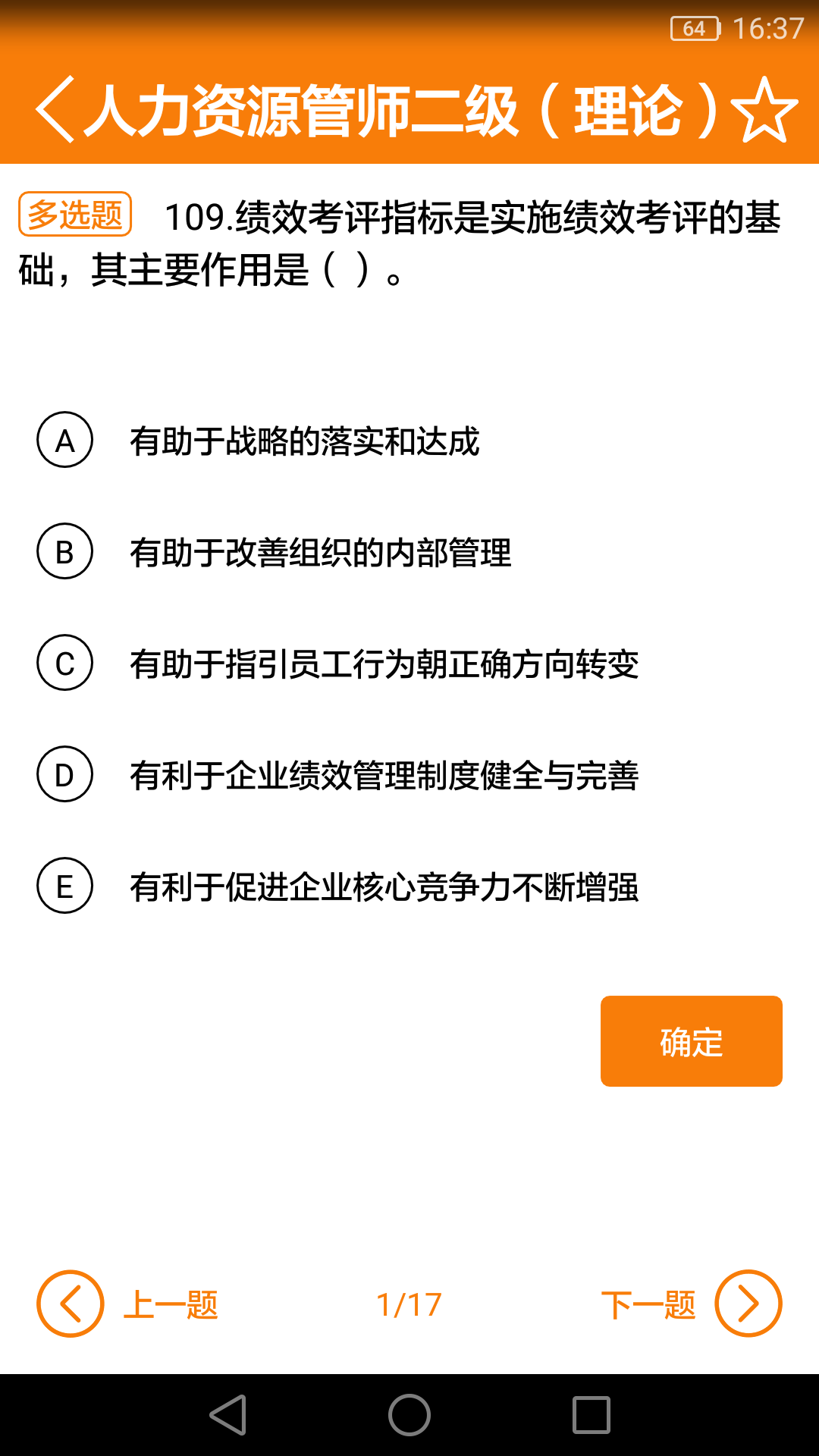Tap the star to favorite this question

(x=765, y=110)
